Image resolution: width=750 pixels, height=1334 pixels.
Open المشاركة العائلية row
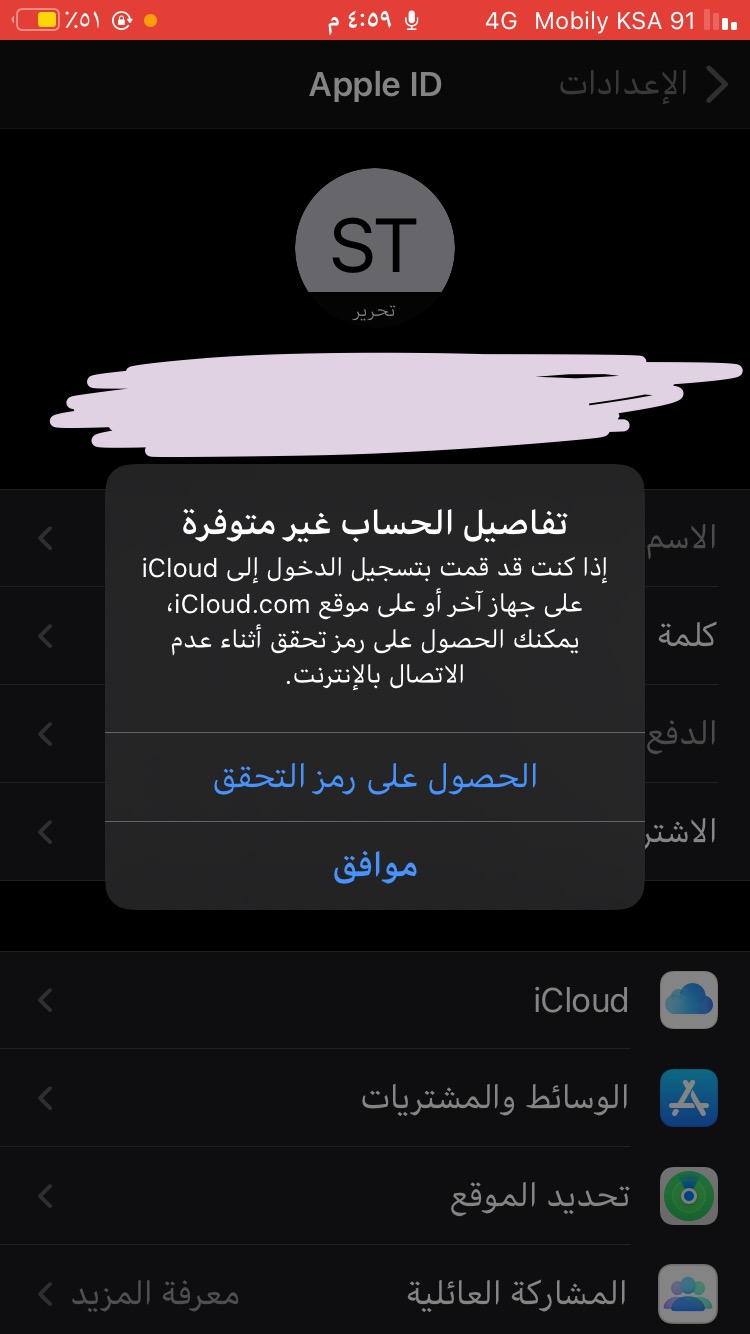(x=375, y=1293)
